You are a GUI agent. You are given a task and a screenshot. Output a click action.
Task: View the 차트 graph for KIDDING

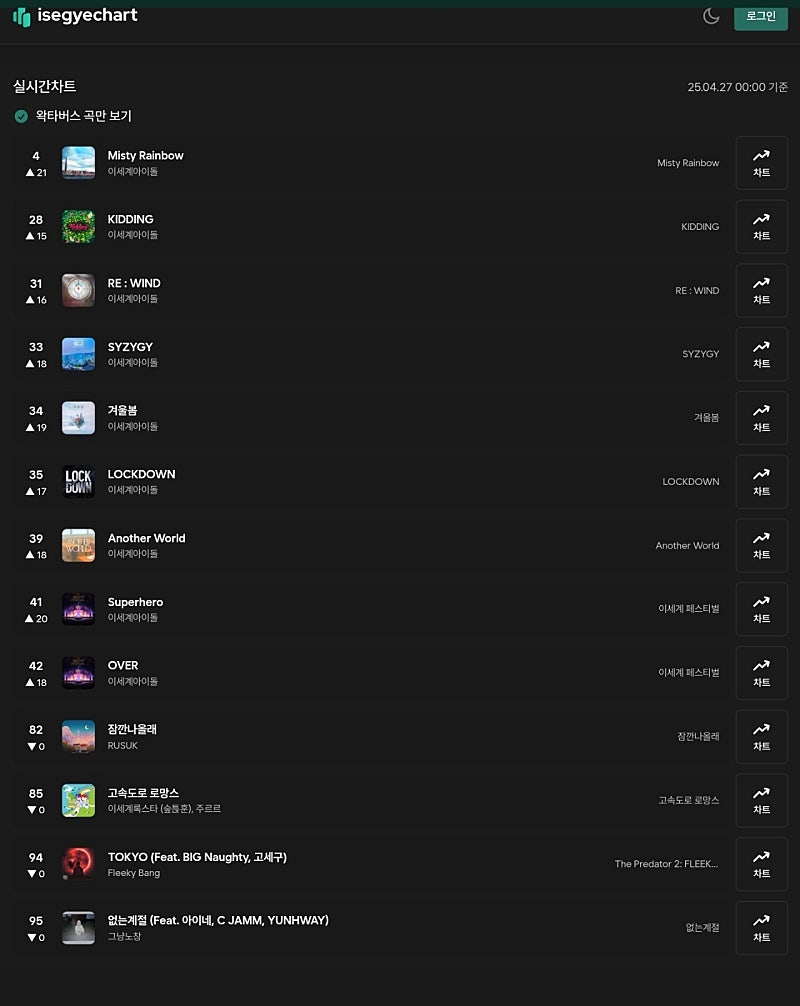point(761,227)
